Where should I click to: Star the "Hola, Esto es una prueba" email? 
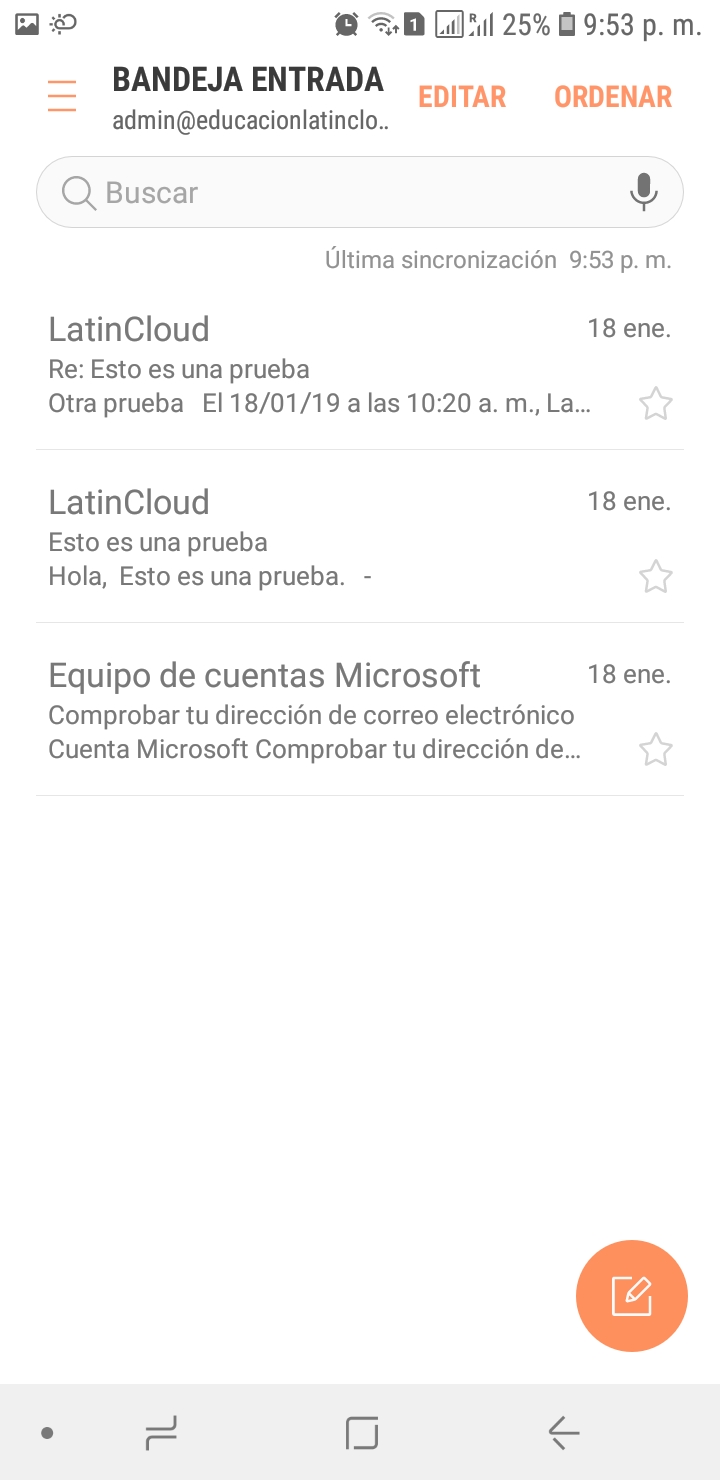[656, 577]
